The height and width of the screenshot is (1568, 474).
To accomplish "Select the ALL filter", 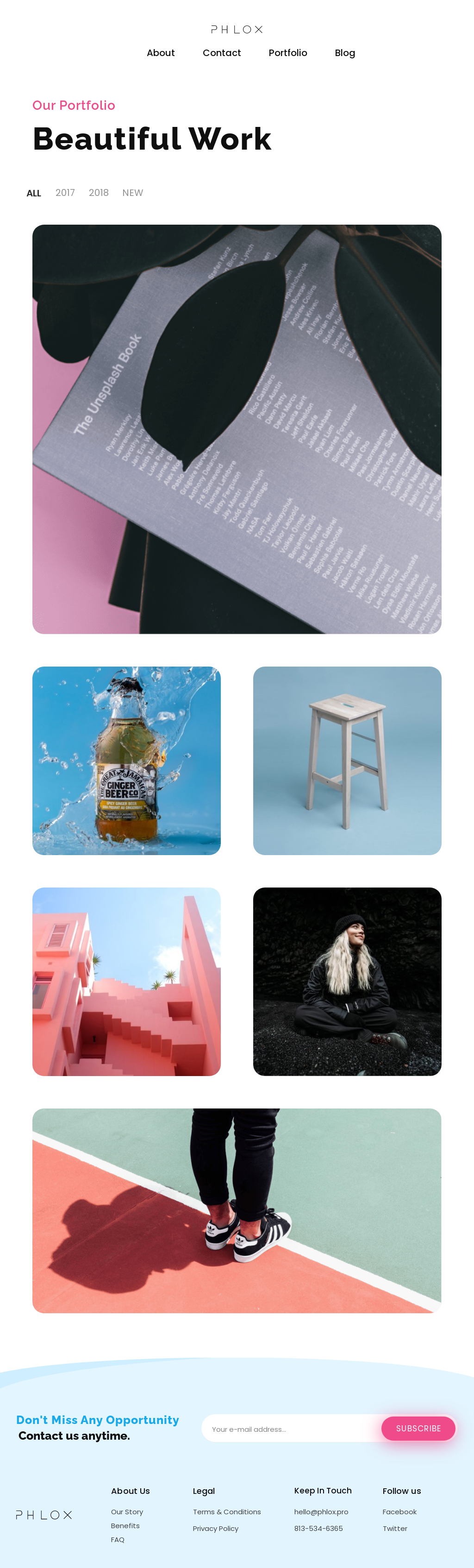I will point(34,194).
